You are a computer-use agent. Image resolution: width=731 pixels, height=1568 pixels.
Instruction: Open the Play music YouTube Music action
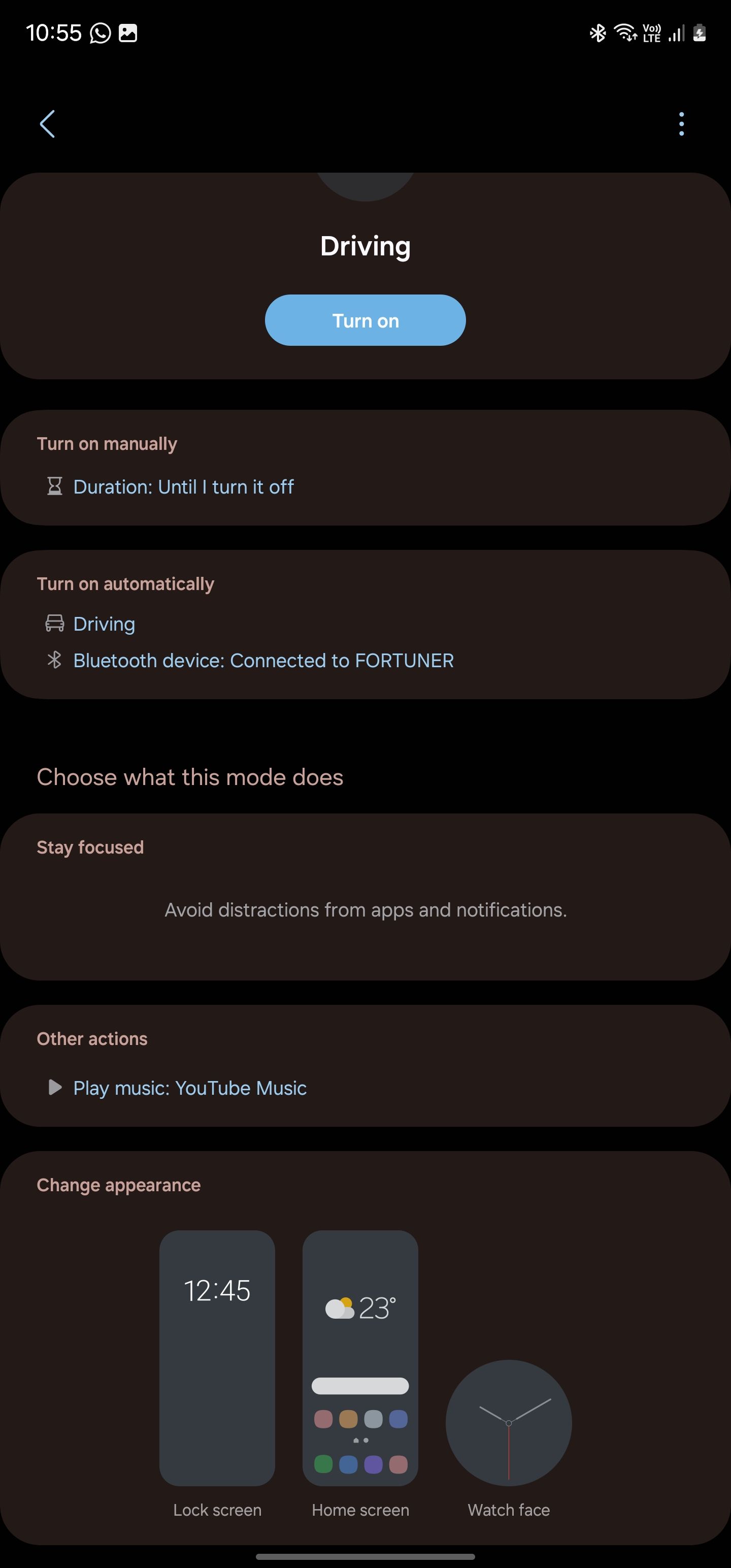189,1088
